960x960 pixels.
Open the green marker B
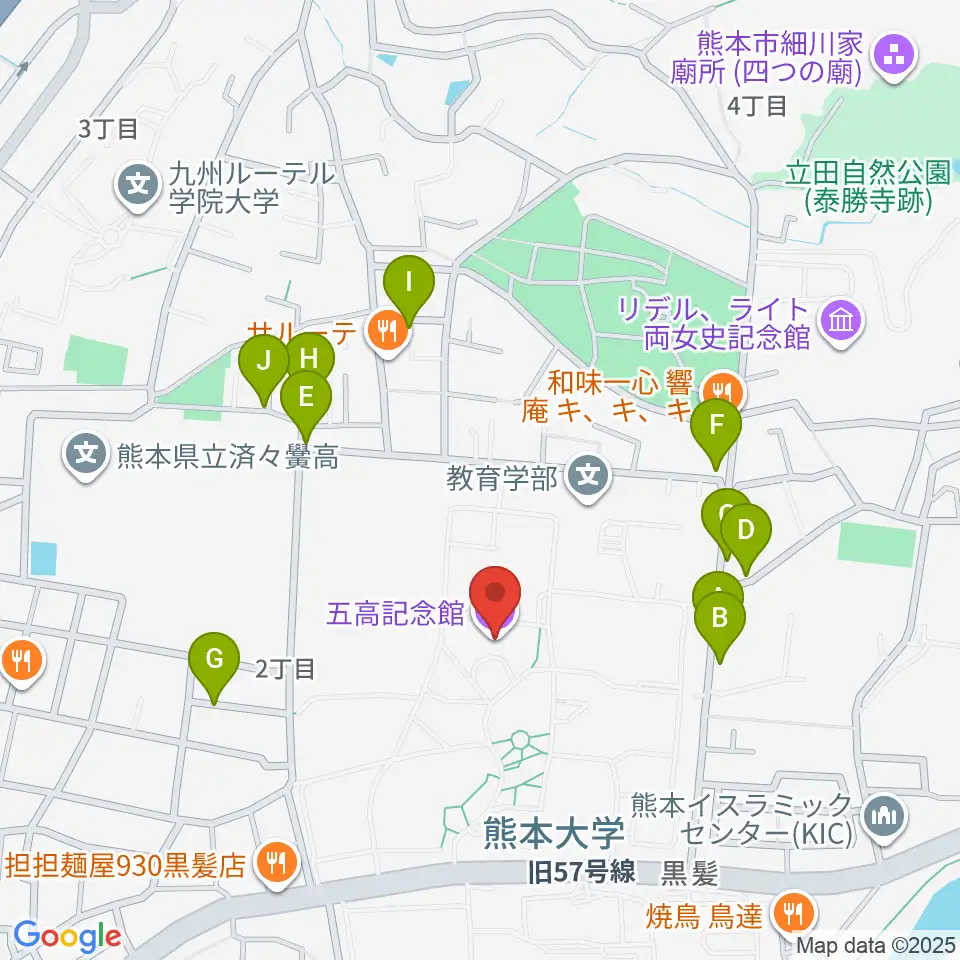[x=720, y=625]
